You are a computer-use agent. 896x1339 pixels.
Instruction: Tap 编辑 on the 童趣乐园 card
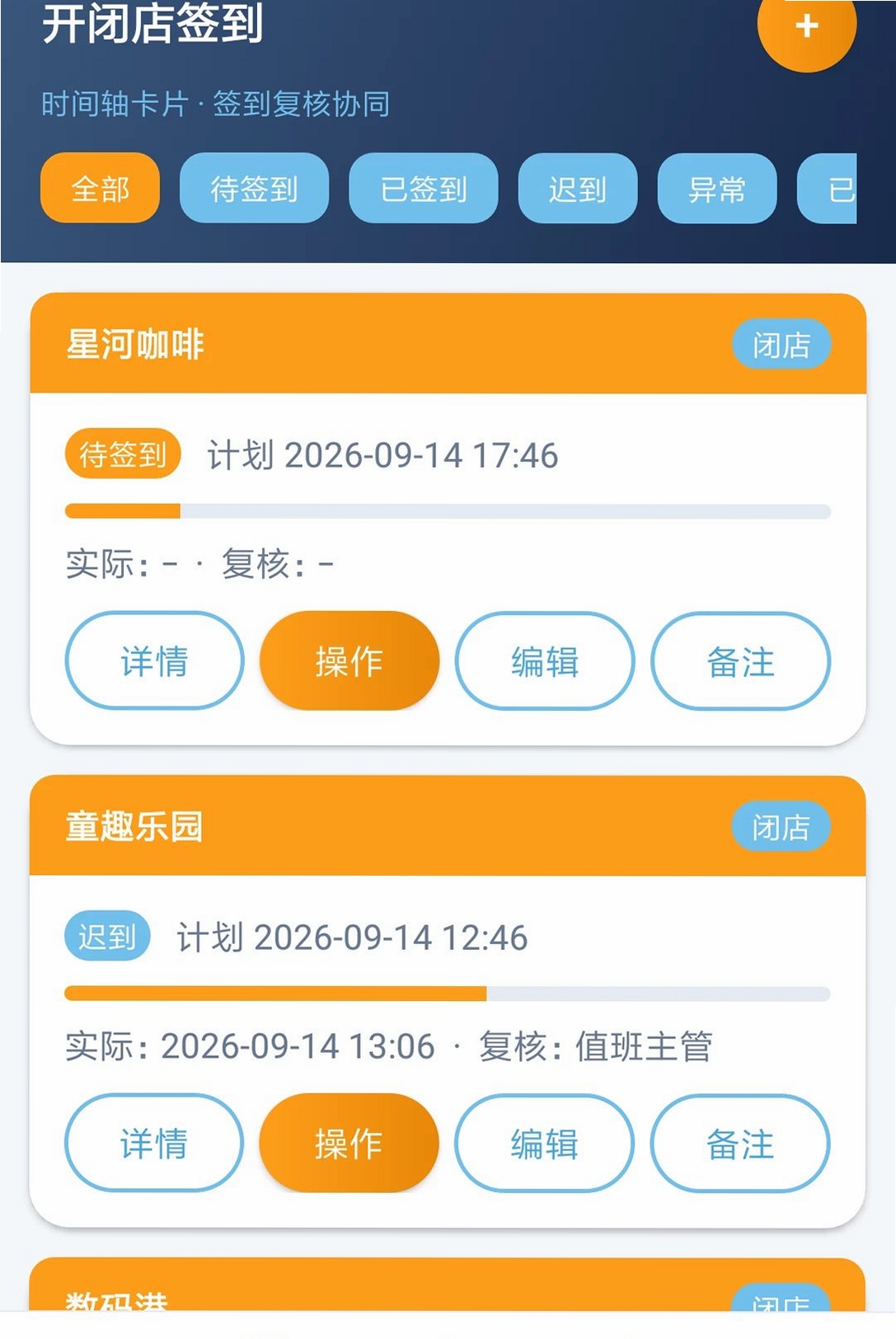(545, 1143)
